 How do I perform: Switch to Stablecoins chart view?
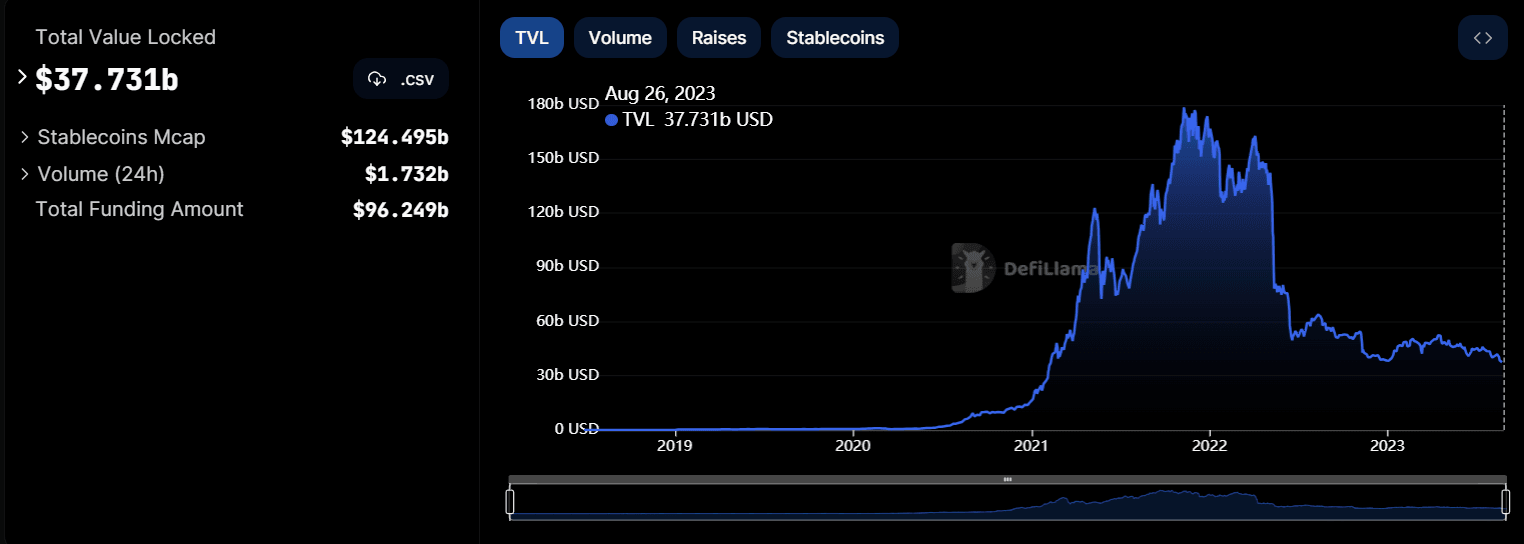coord(835,38)
